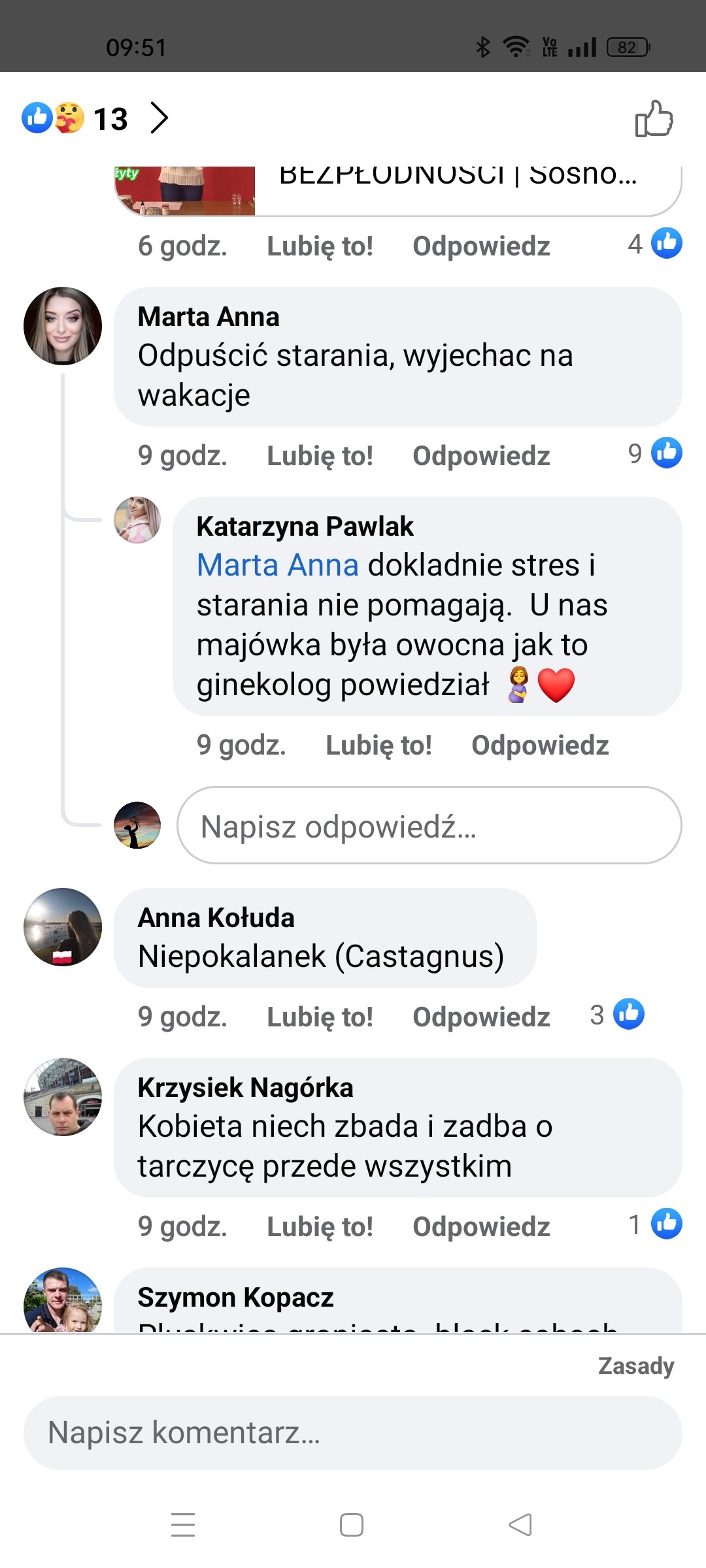Open Anna Kołuda's profile

[63, 927]
